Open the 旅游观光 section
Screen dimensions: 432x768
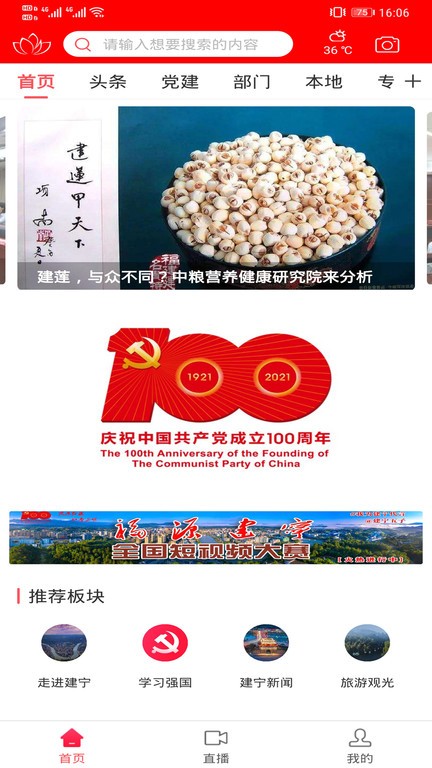(367, 656)
